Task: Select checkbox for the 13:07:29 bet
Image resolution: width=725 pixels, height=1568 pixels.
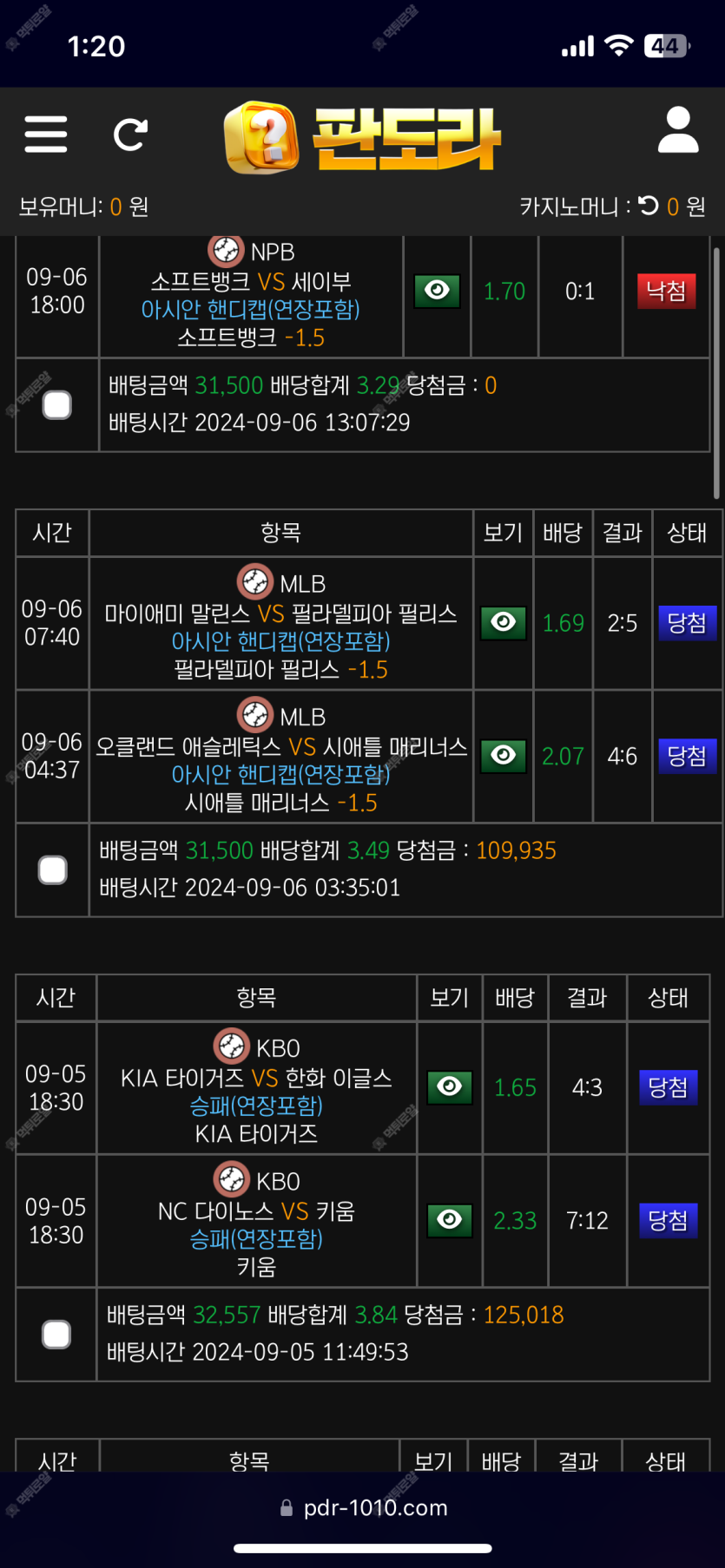Action: (57, 405)
